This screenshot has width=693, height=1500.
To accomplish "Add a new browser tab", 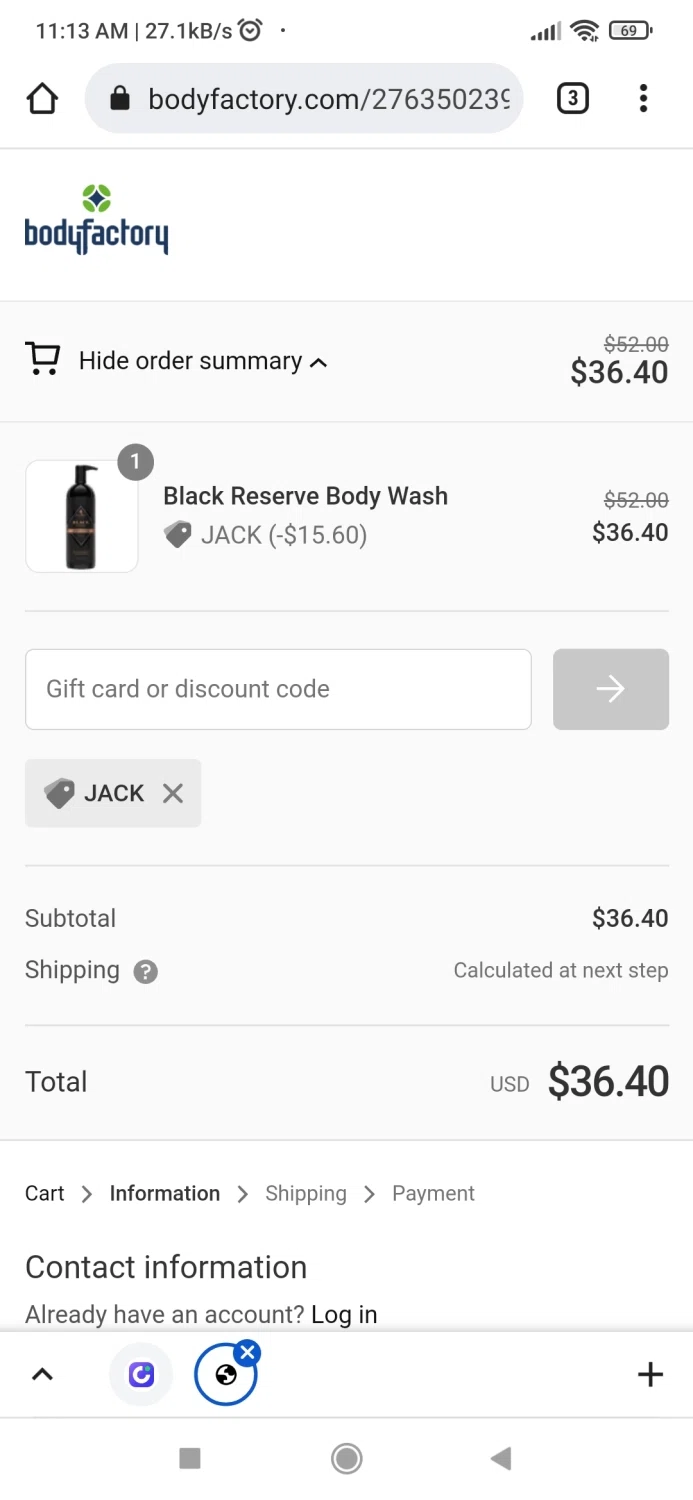I will [x=650, y=1375].
